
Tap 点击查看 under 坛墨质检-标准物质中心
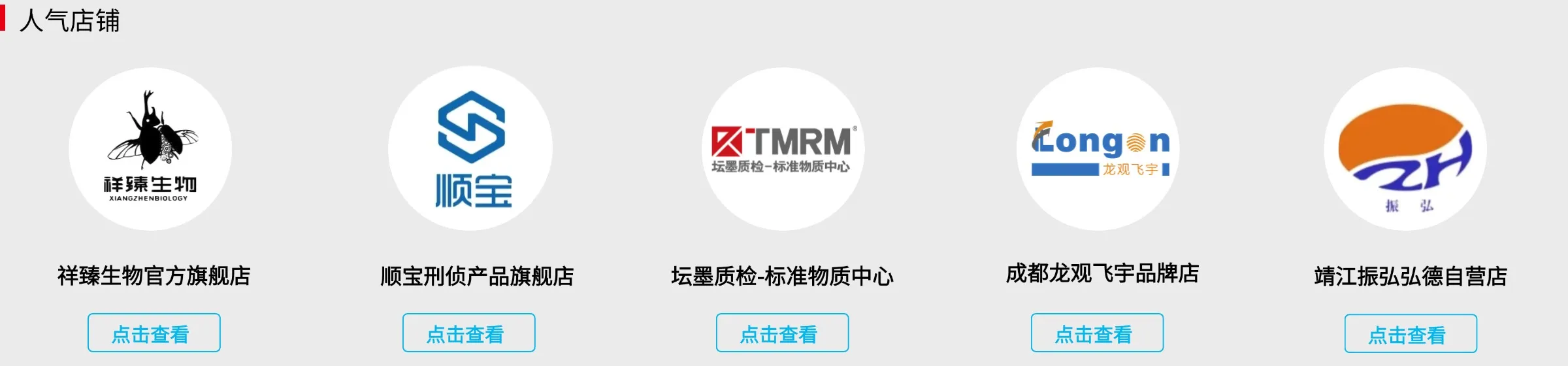tap(782, 333)
